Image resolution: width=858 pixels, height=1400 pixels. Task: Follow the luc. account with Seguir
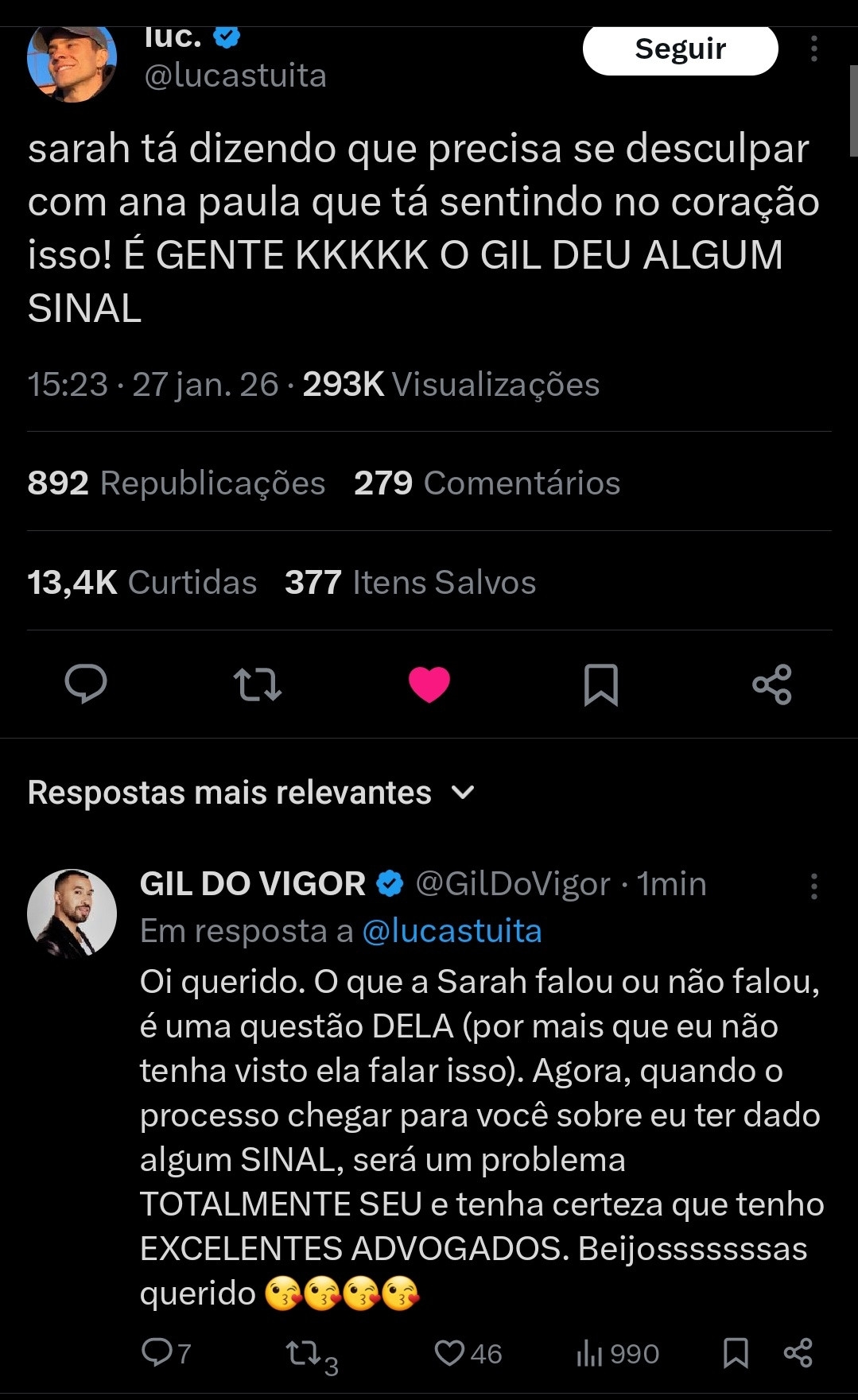coord(680,49)
